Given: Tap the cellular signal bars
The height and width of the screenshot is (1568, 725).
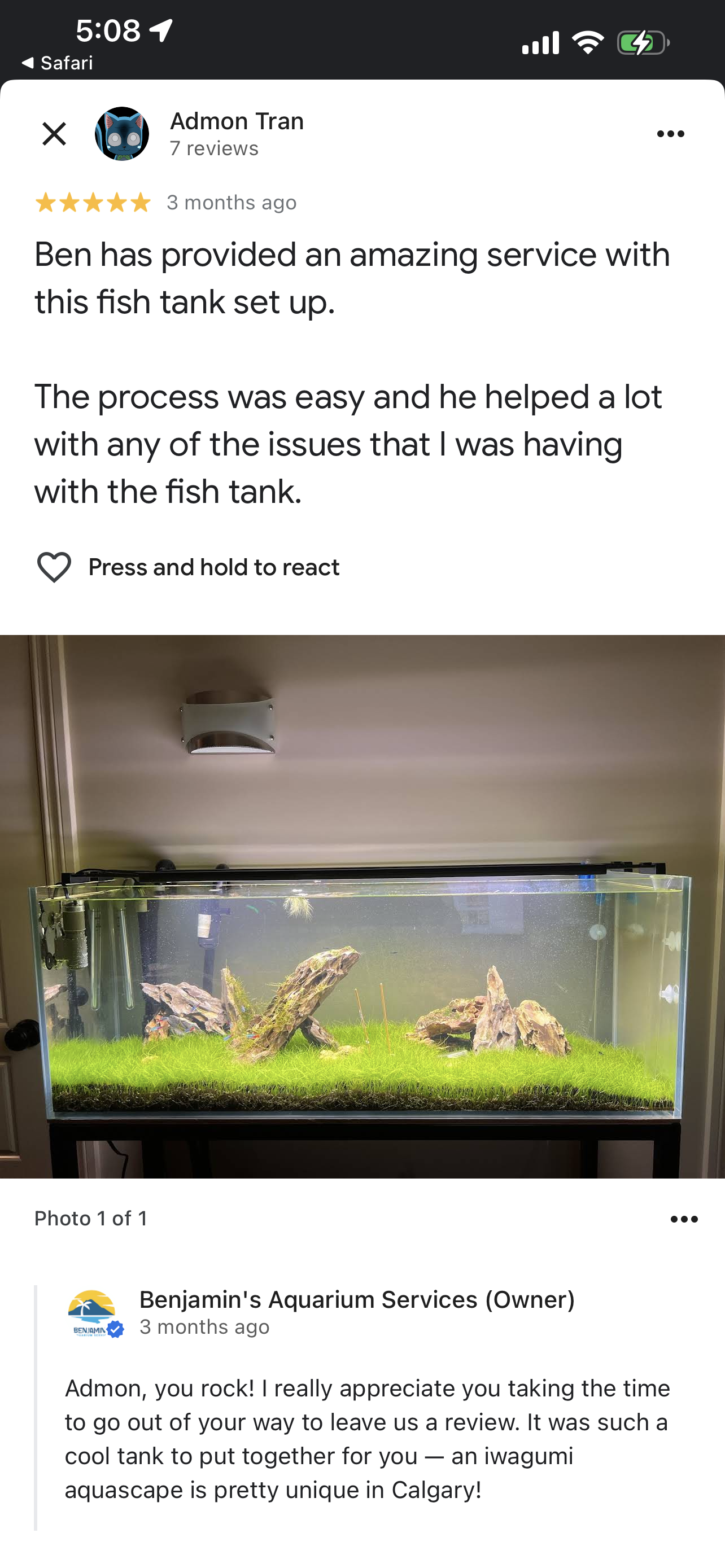Looking at the screenshot, I should click(x=540, y=41).
